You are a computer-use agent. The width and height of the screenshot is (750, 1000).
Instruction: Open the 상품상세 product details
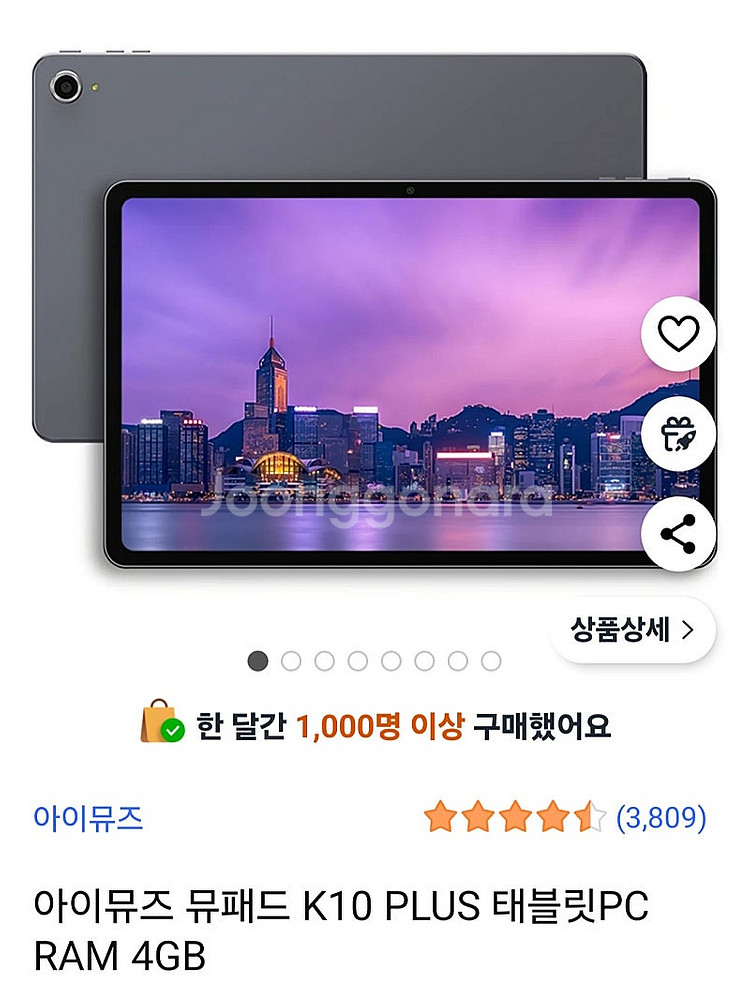[632, 630]
